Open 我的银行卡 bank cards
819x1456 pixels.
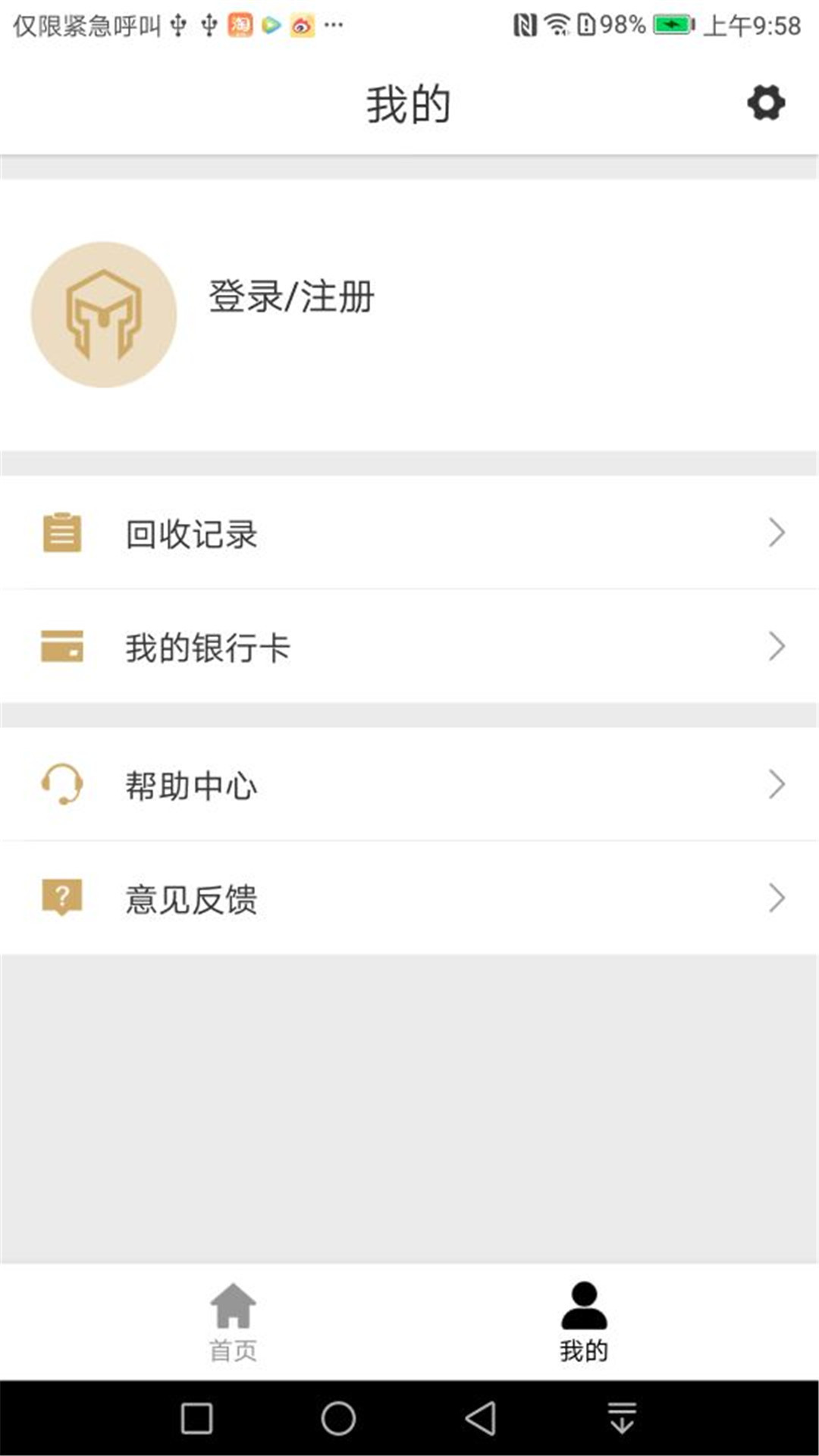(x=409, y=647)
